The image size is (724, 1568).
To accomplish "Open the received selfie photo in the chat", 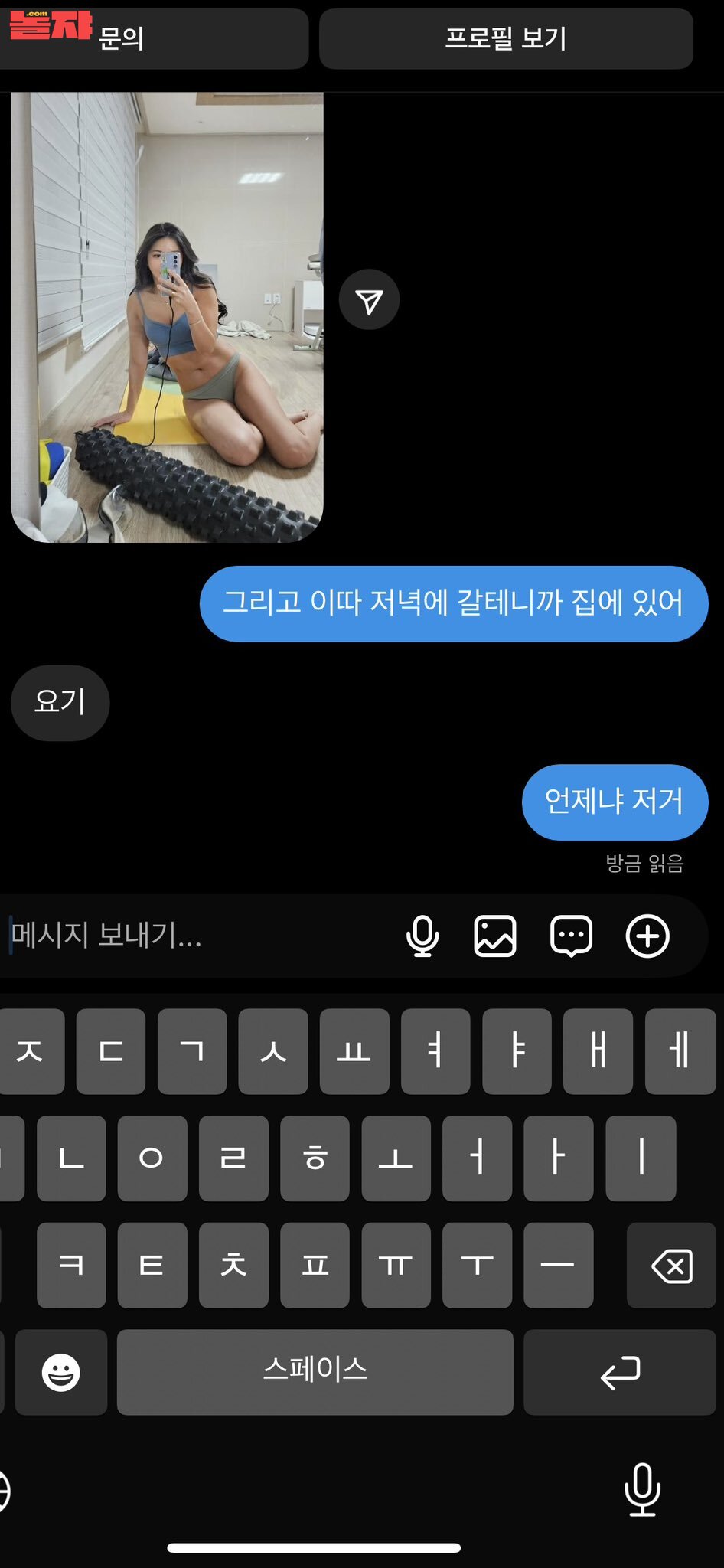I will click(167, 317).
